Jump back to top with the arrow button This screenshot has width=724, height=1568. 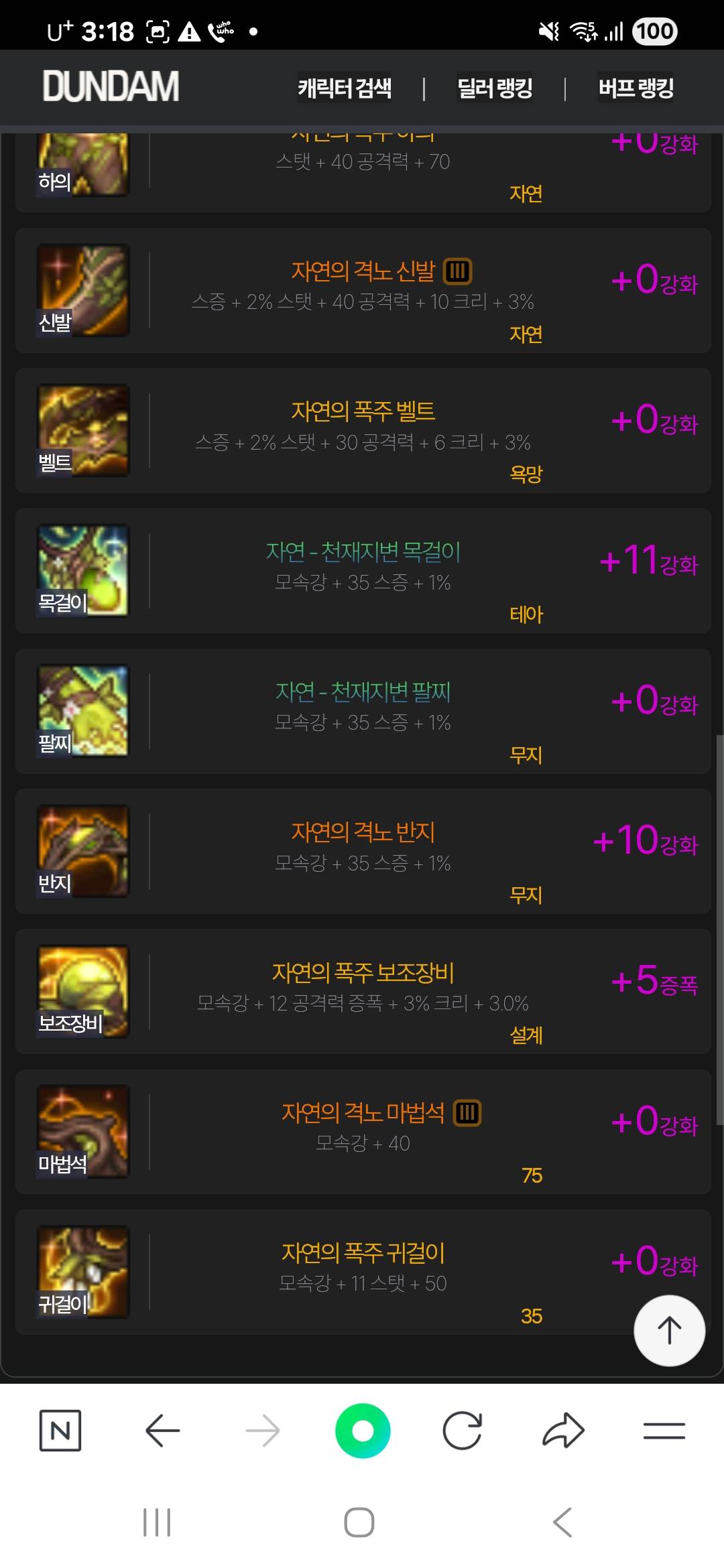[669, 1330]
